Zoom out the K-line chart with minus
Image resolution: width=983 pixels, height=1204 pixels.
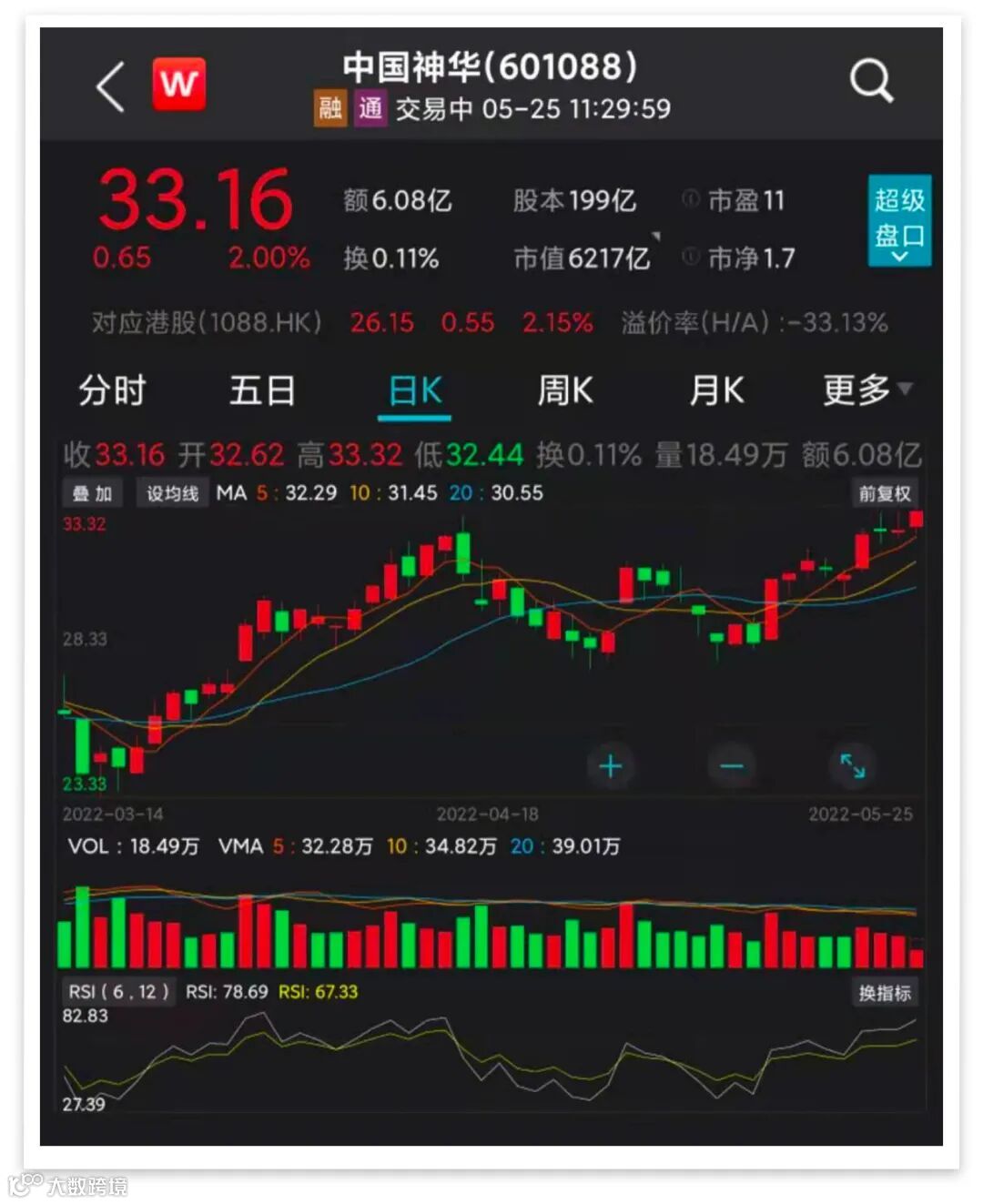732,766
